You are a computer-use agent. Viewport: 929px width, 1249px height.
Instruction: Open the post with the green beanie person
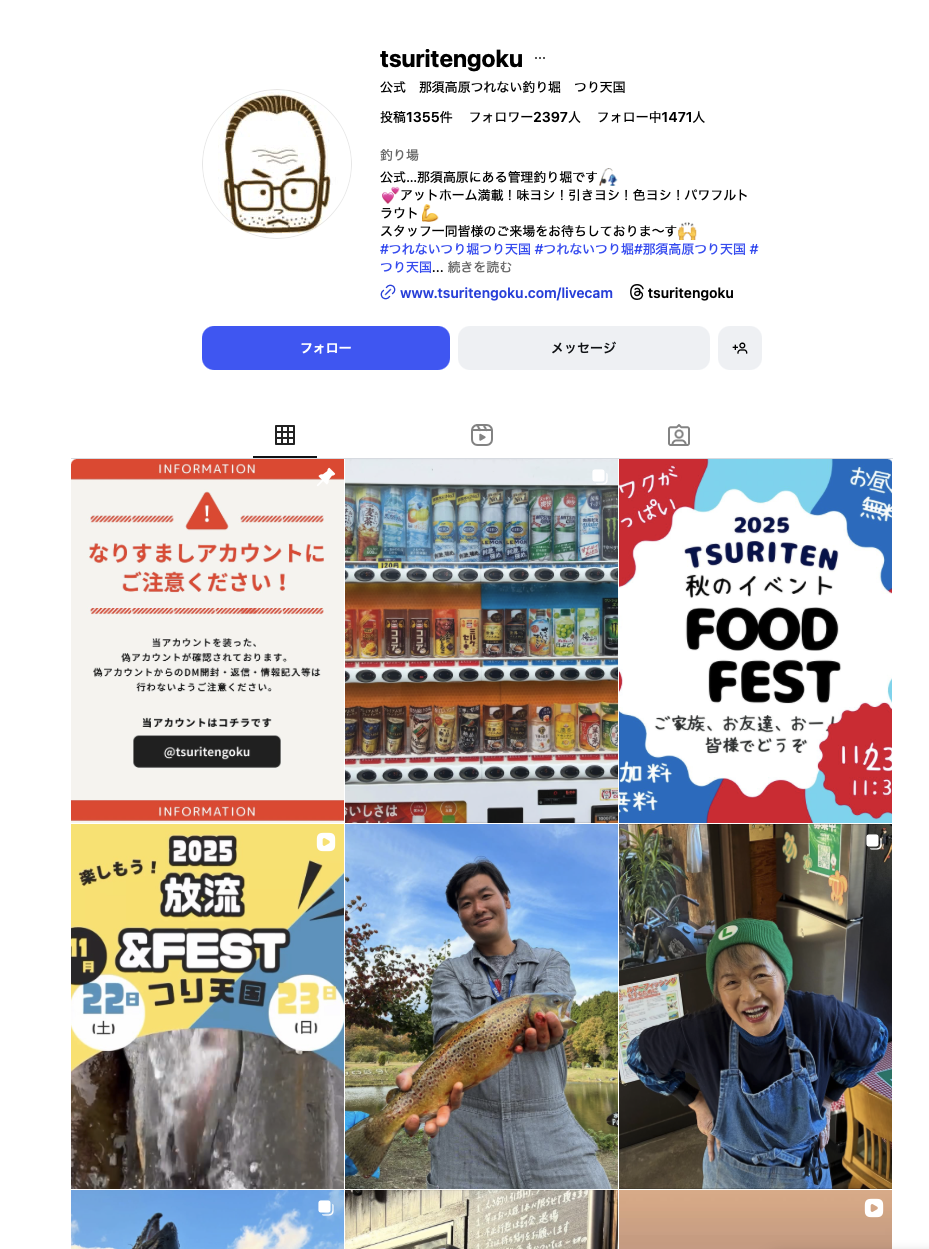(755, 1005)
